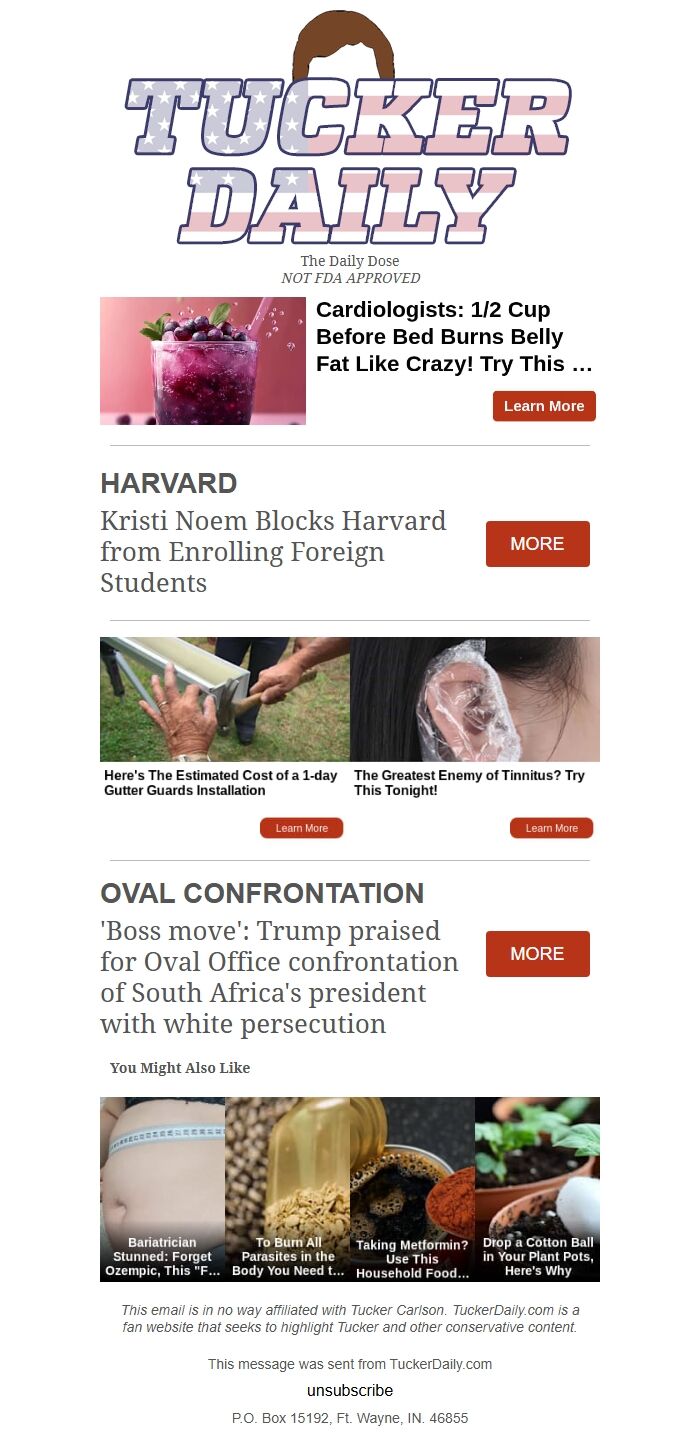Tap Learn More on the Cardiologists ad
Screen dimensions: 700x1442
544,406
